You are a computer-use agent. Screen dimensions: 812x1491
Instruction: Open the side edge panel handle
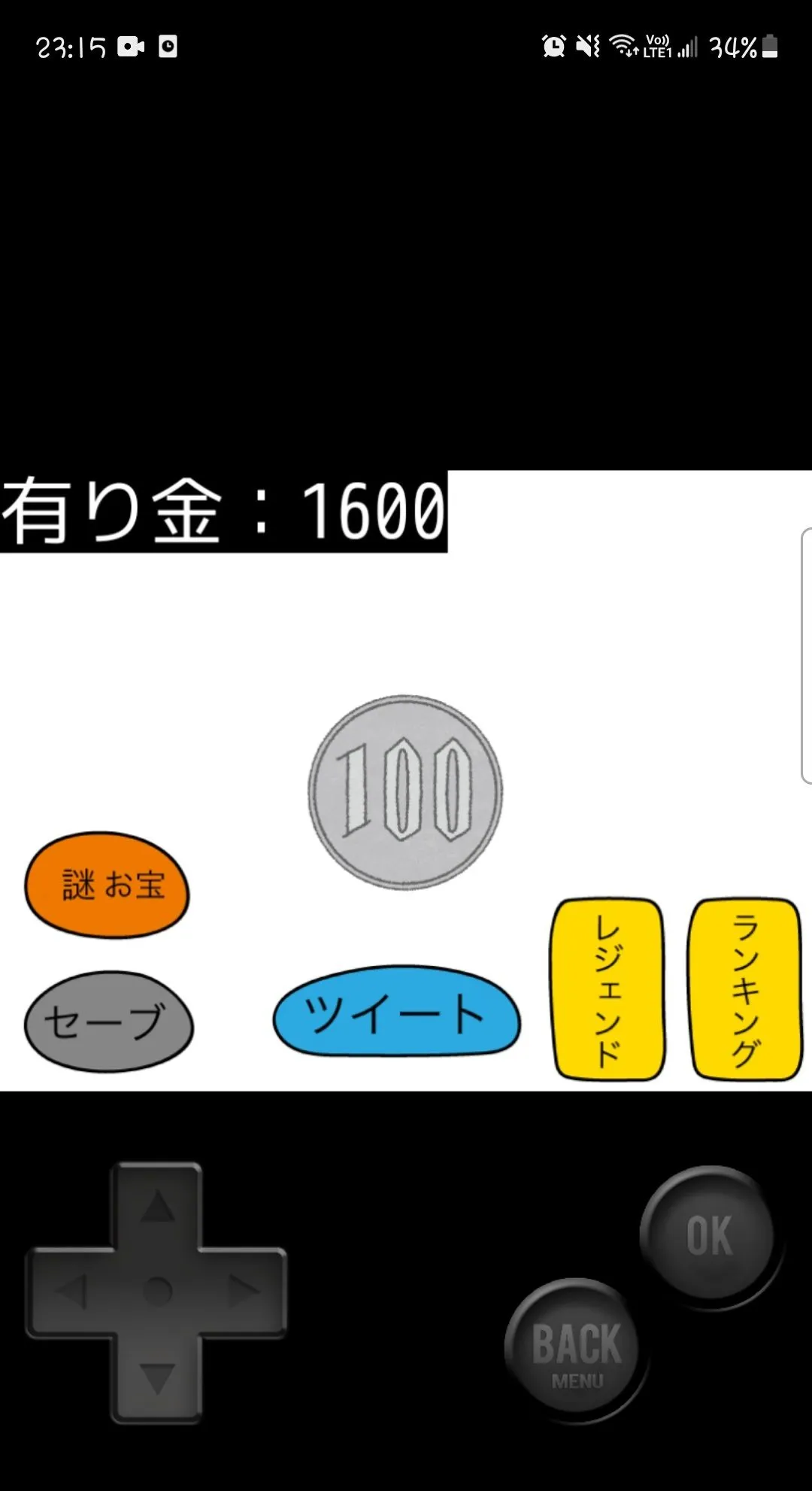point(806,656)
